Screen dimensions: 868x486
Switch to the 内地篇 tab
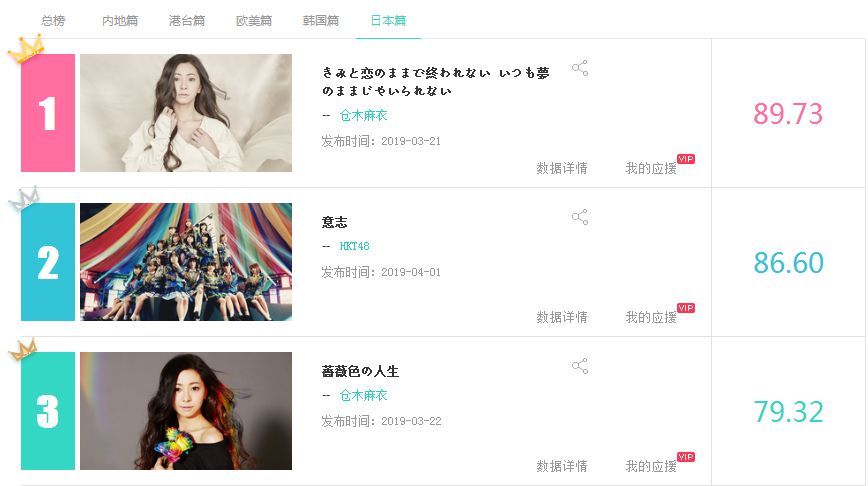point(121,20)
